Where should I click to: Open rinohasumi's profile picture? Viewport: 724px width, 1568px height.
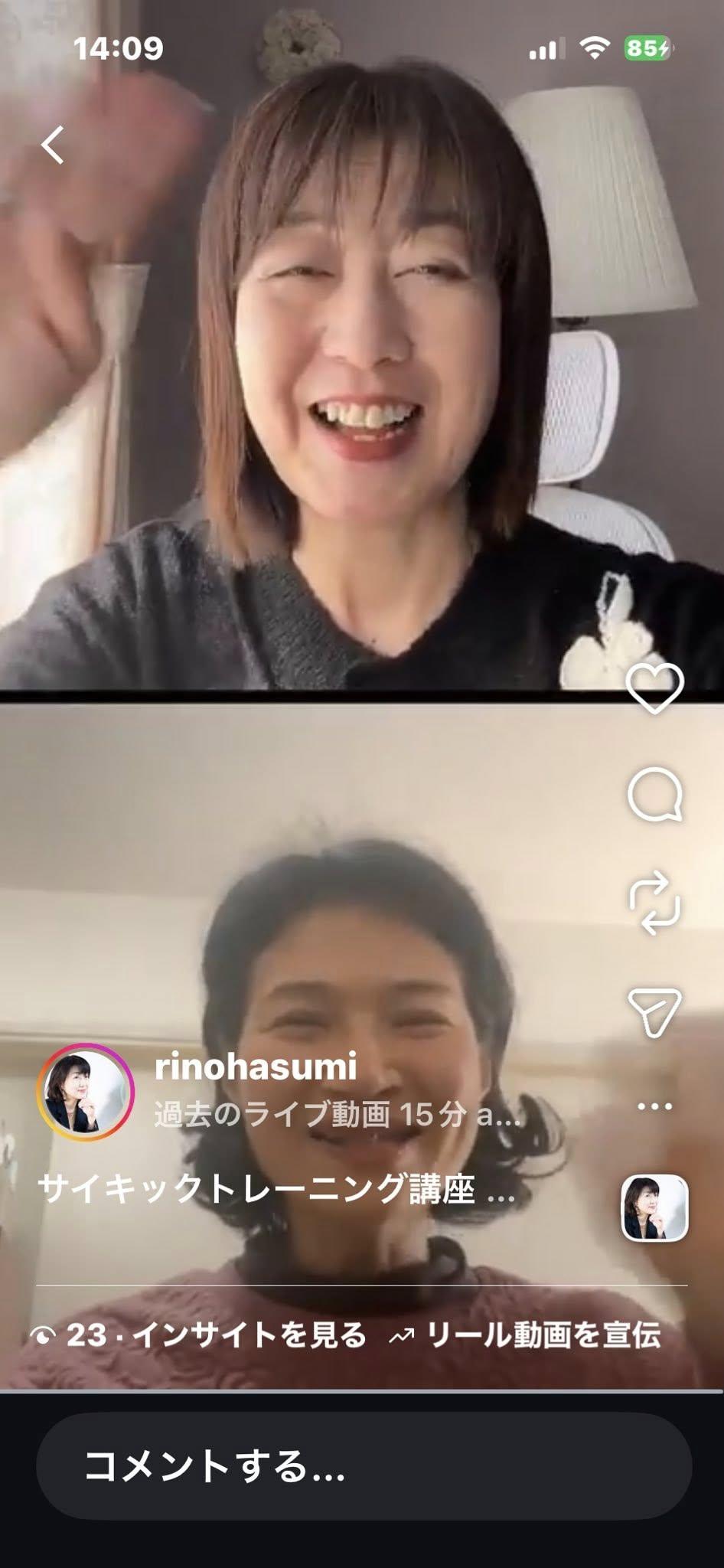click(x=86, y=1092)
